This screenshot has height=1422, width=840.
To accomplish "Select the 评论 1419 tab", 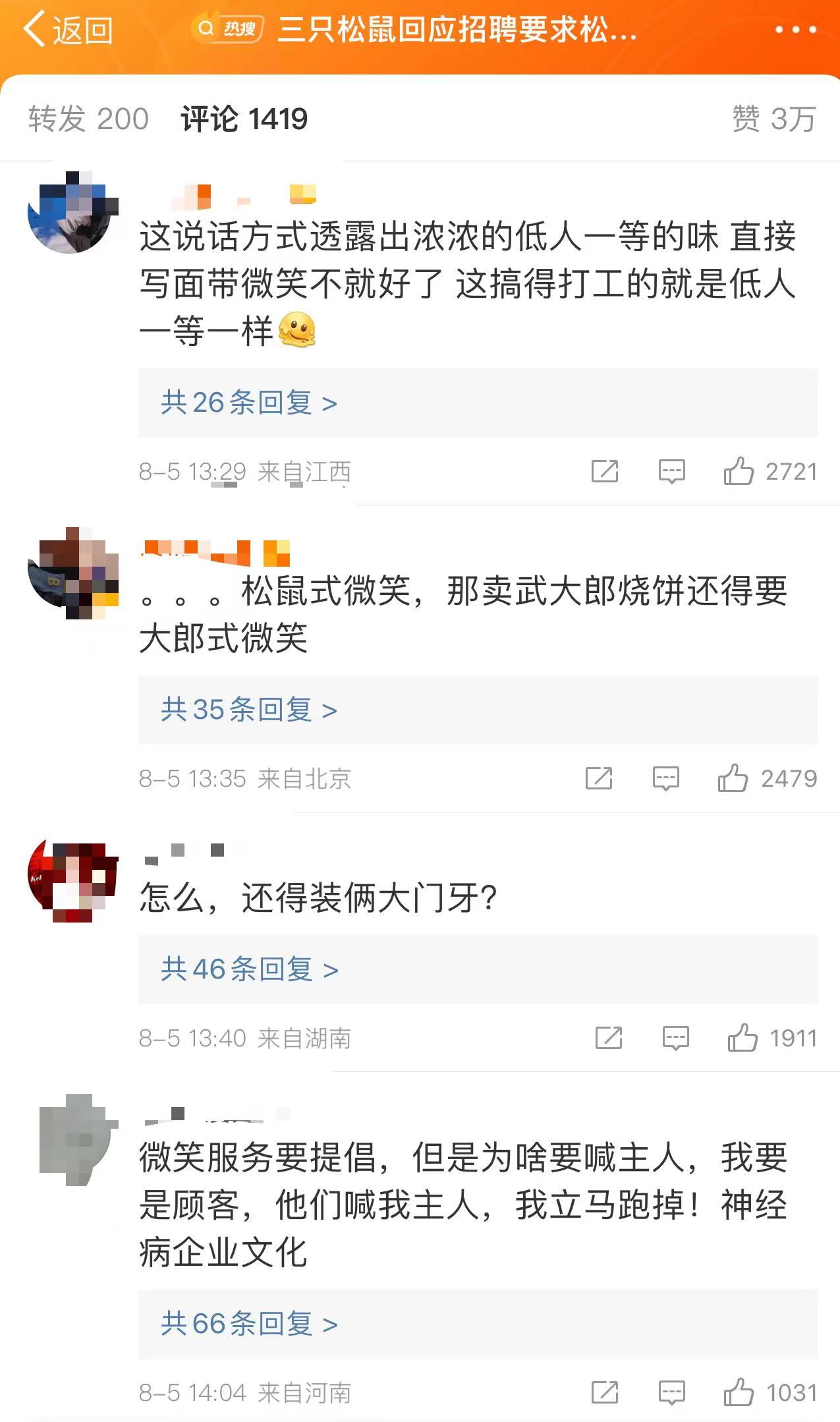I will point(244,119).
